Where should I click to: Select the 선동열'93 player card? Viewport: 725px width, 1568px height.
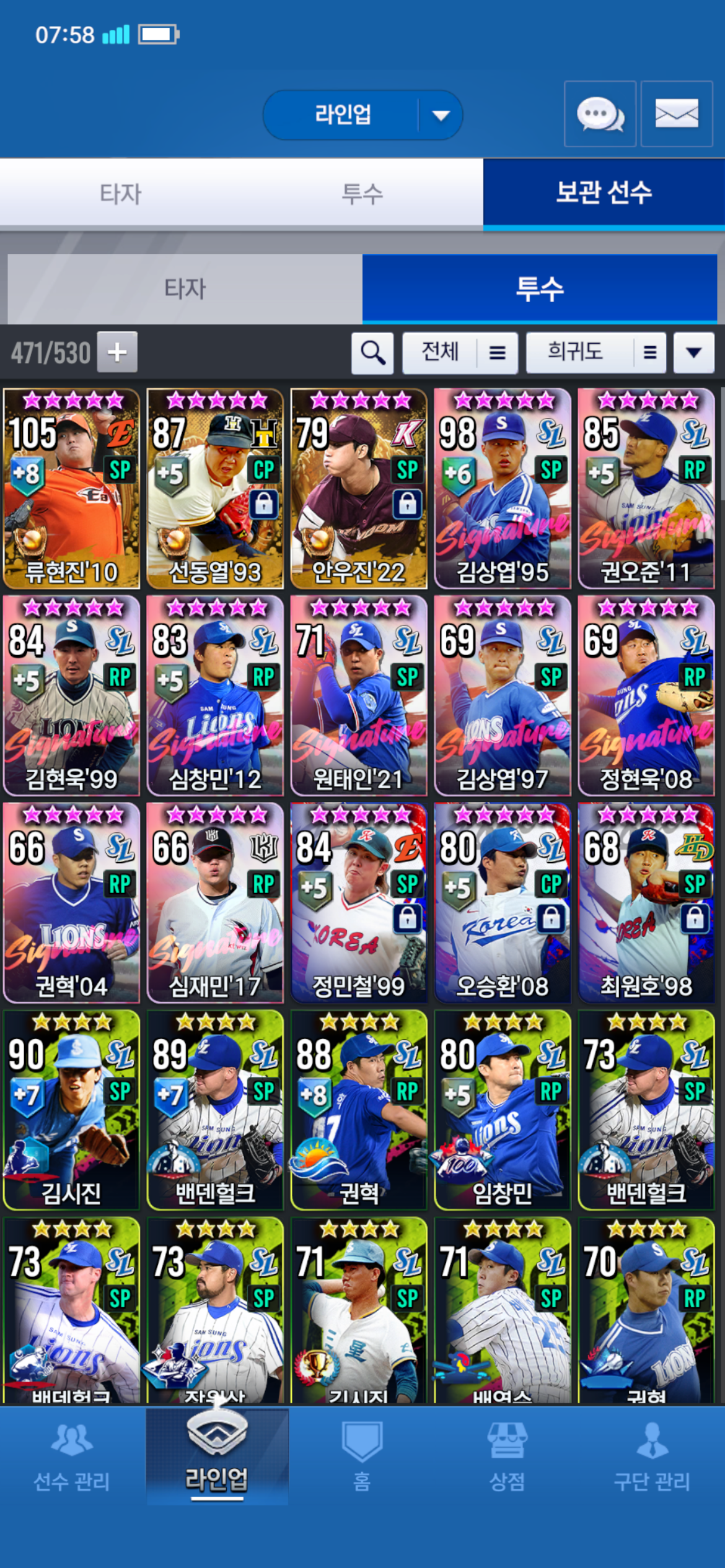(215, 489)
